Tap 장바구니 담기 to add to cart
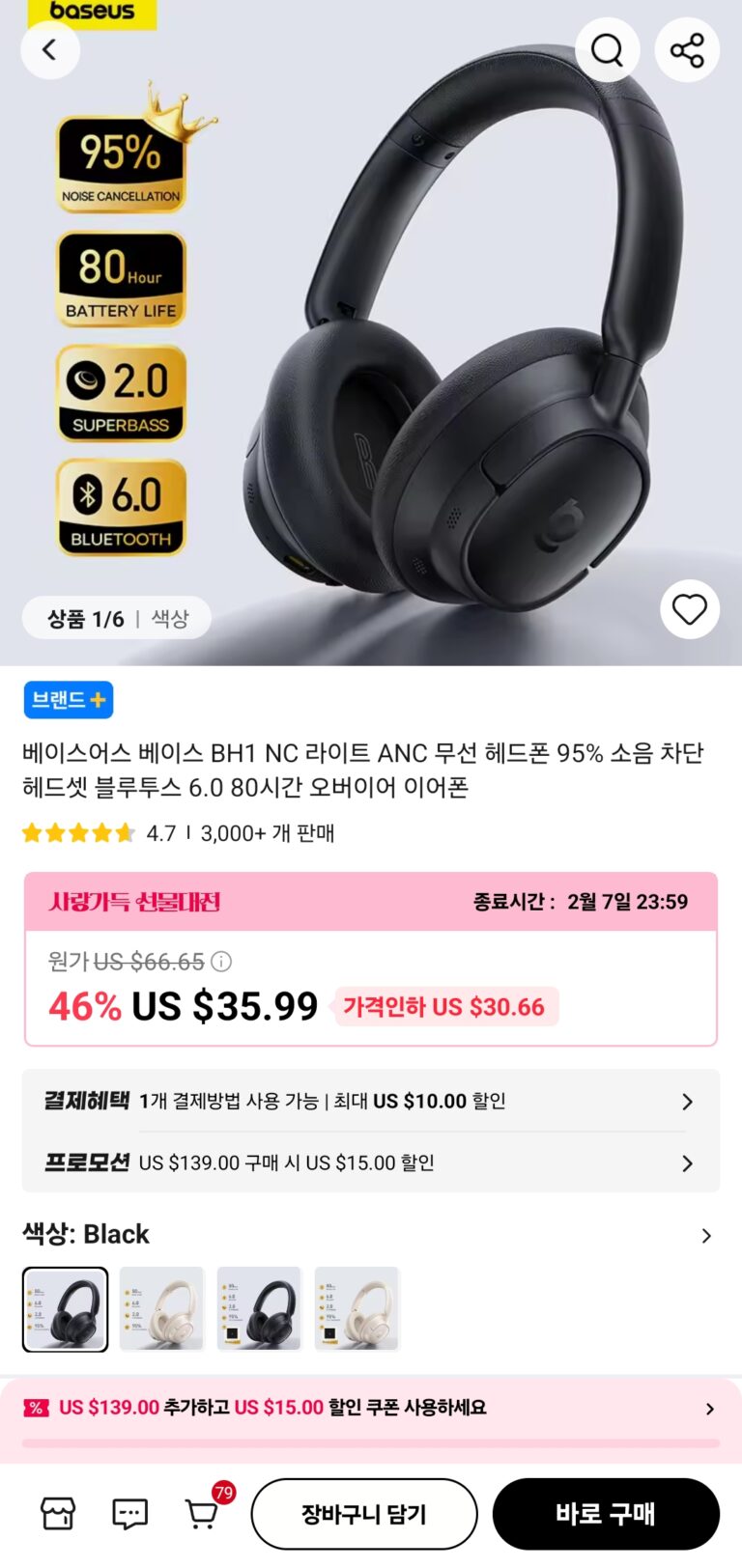The image size is (742, 1568). click(x=364, y=1514)
